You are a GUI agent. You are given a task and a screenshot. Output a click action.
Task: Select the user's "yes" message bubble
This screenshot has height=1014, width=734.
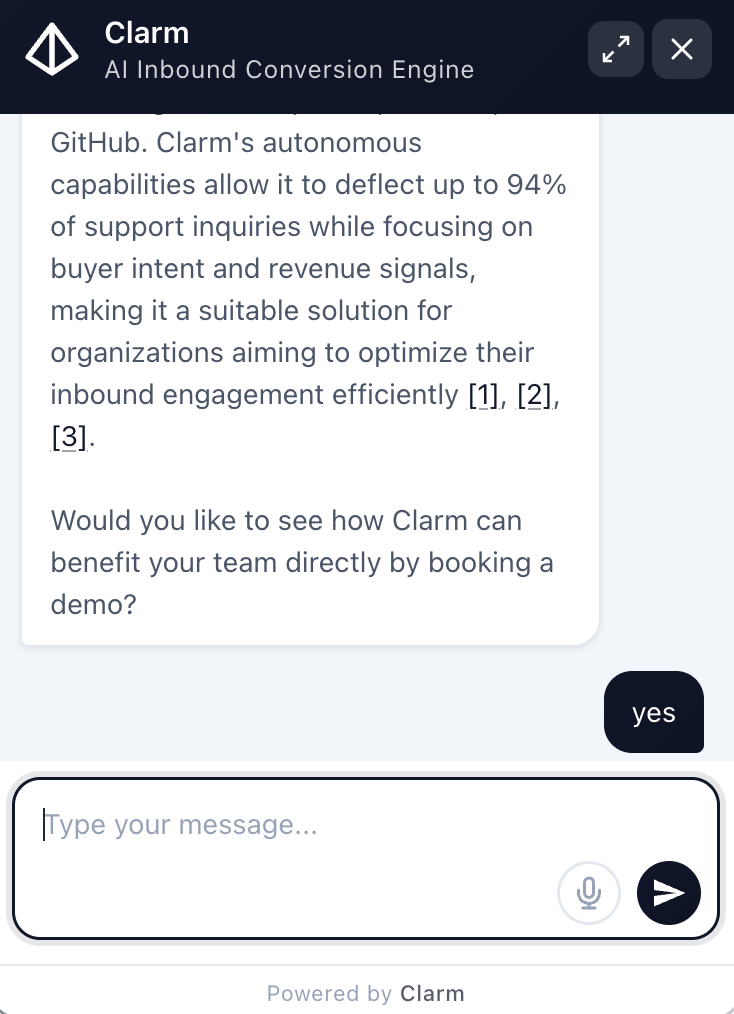tap(654, 712)
